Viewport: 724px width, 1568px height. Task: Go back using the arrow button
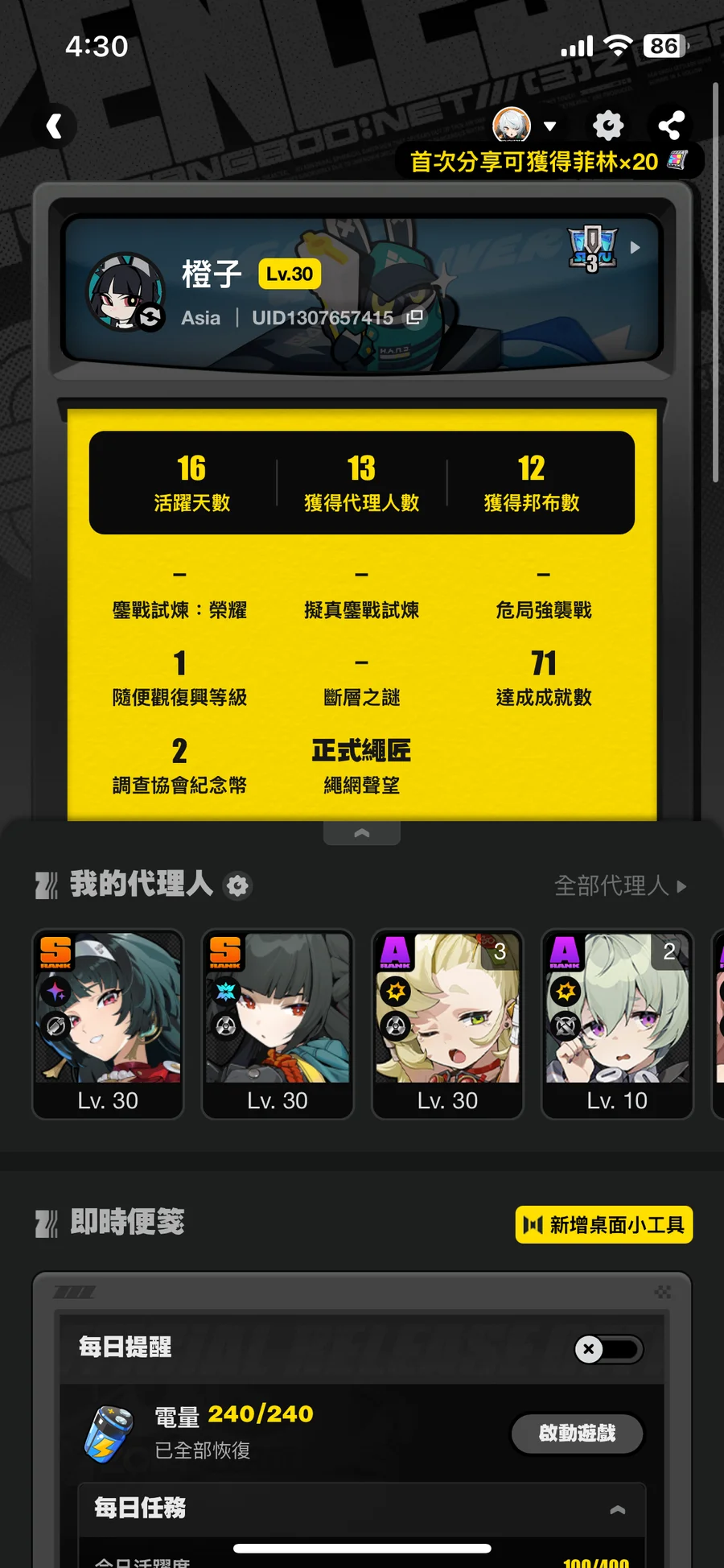click(55, 126)
